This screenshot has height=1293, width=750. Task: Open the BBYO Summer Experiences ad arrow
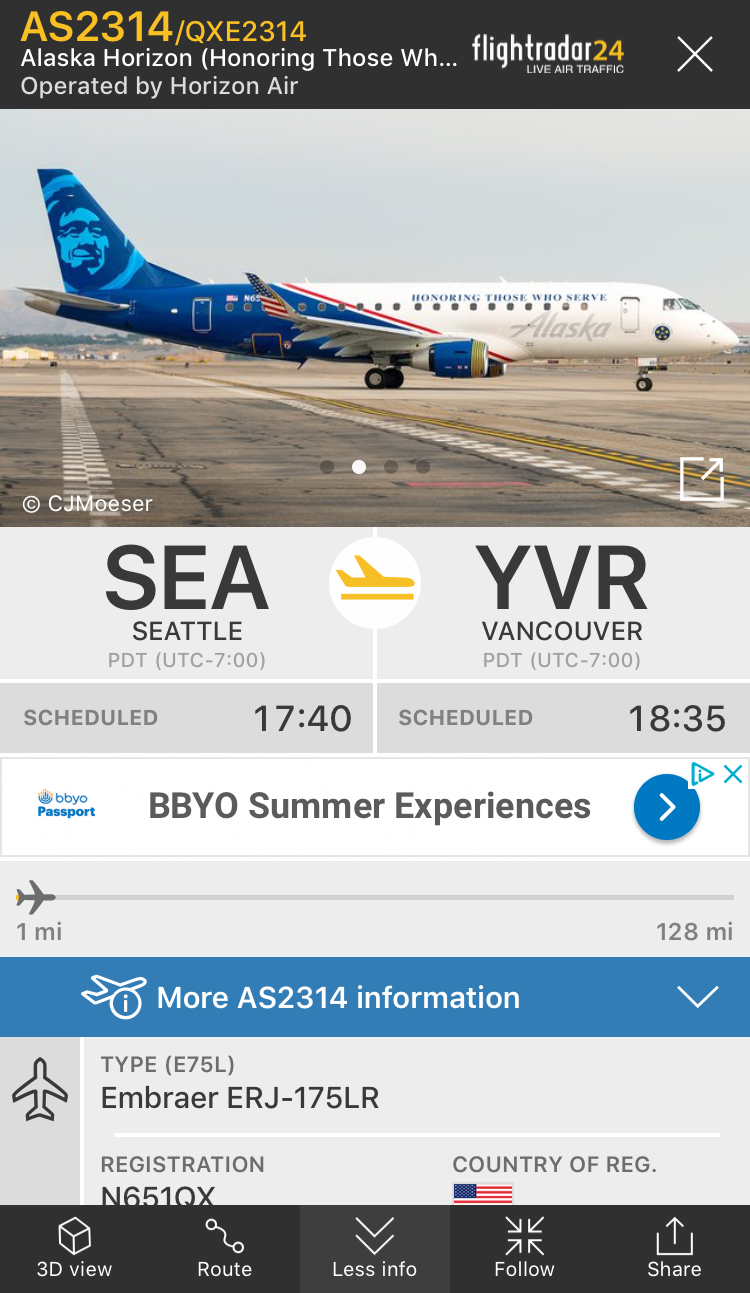tap(666, 806)
